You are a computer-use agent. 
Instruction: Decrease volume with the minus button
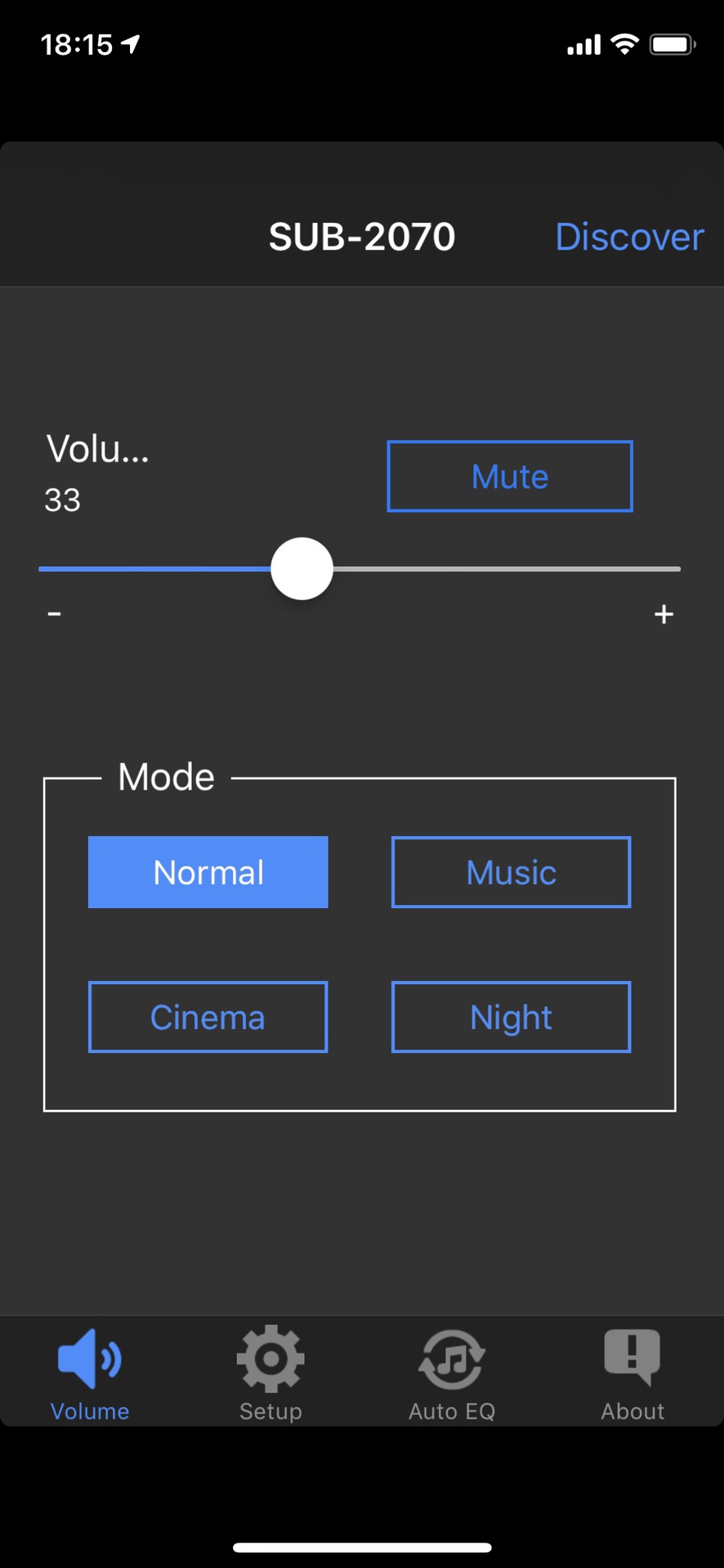pos(55,613)
